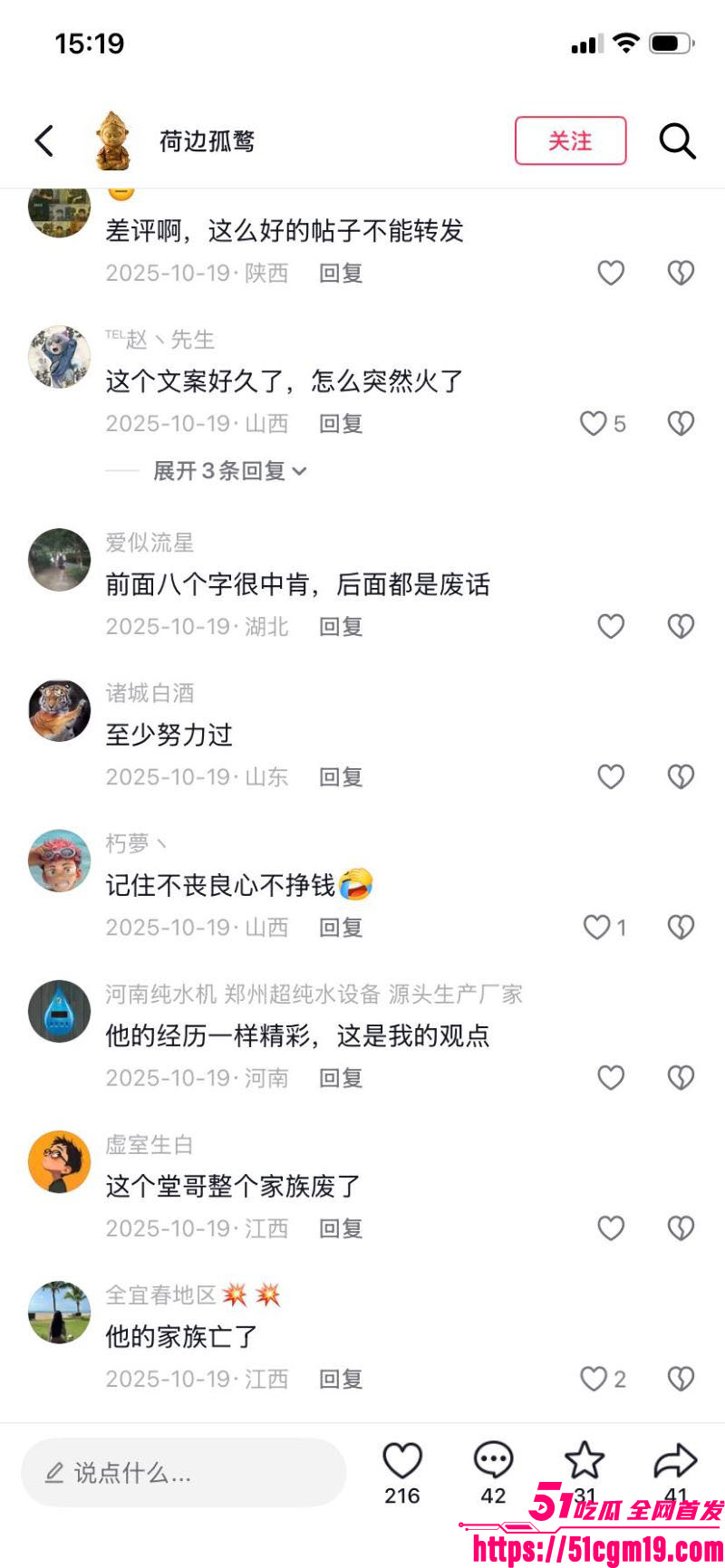725x1568 pixels.
Task: Dislike the comment 记住不丧良心不挣钱
Action: (x=680, y=927)
